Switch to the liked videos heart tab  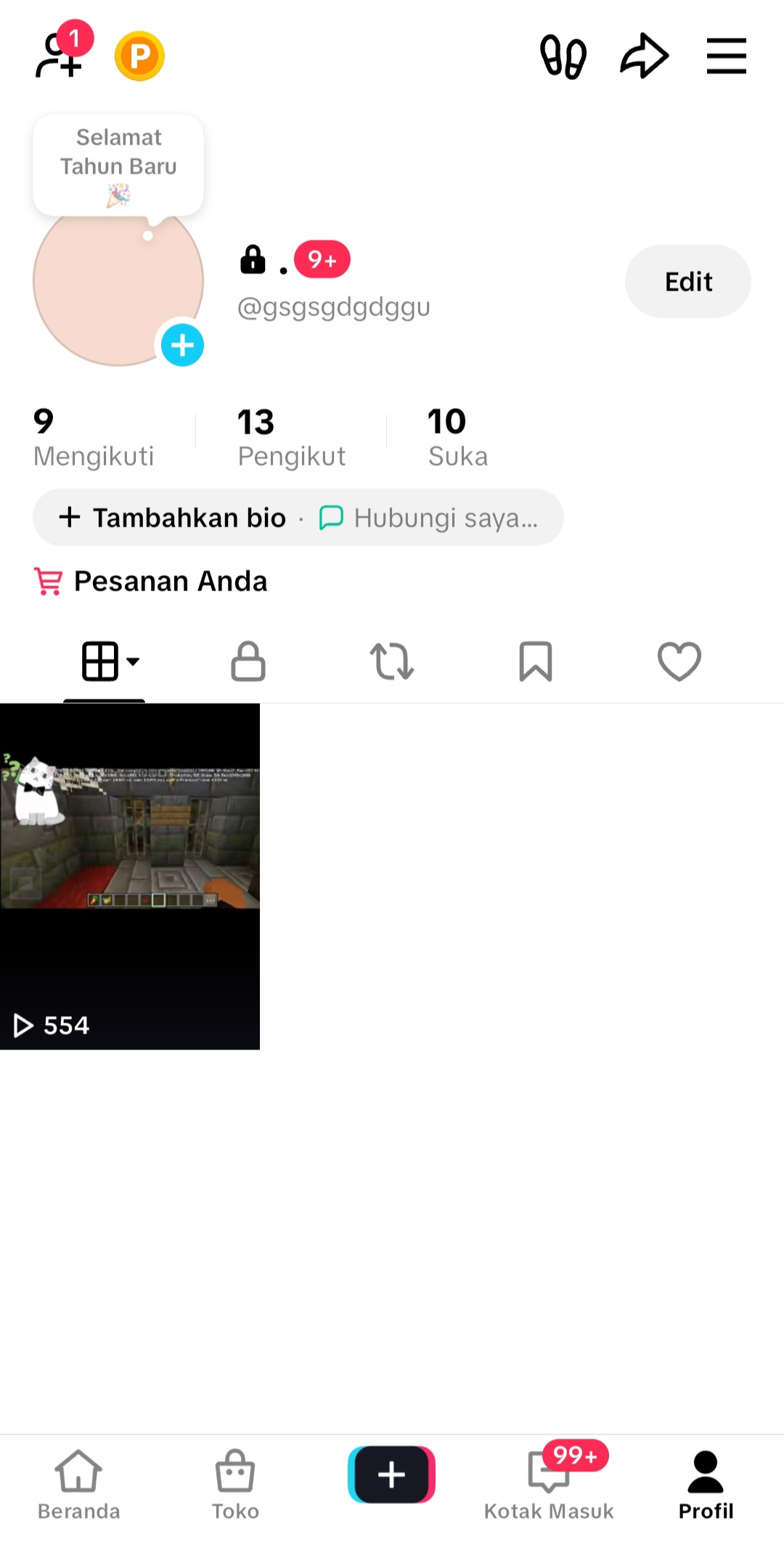tap(679, 661)
